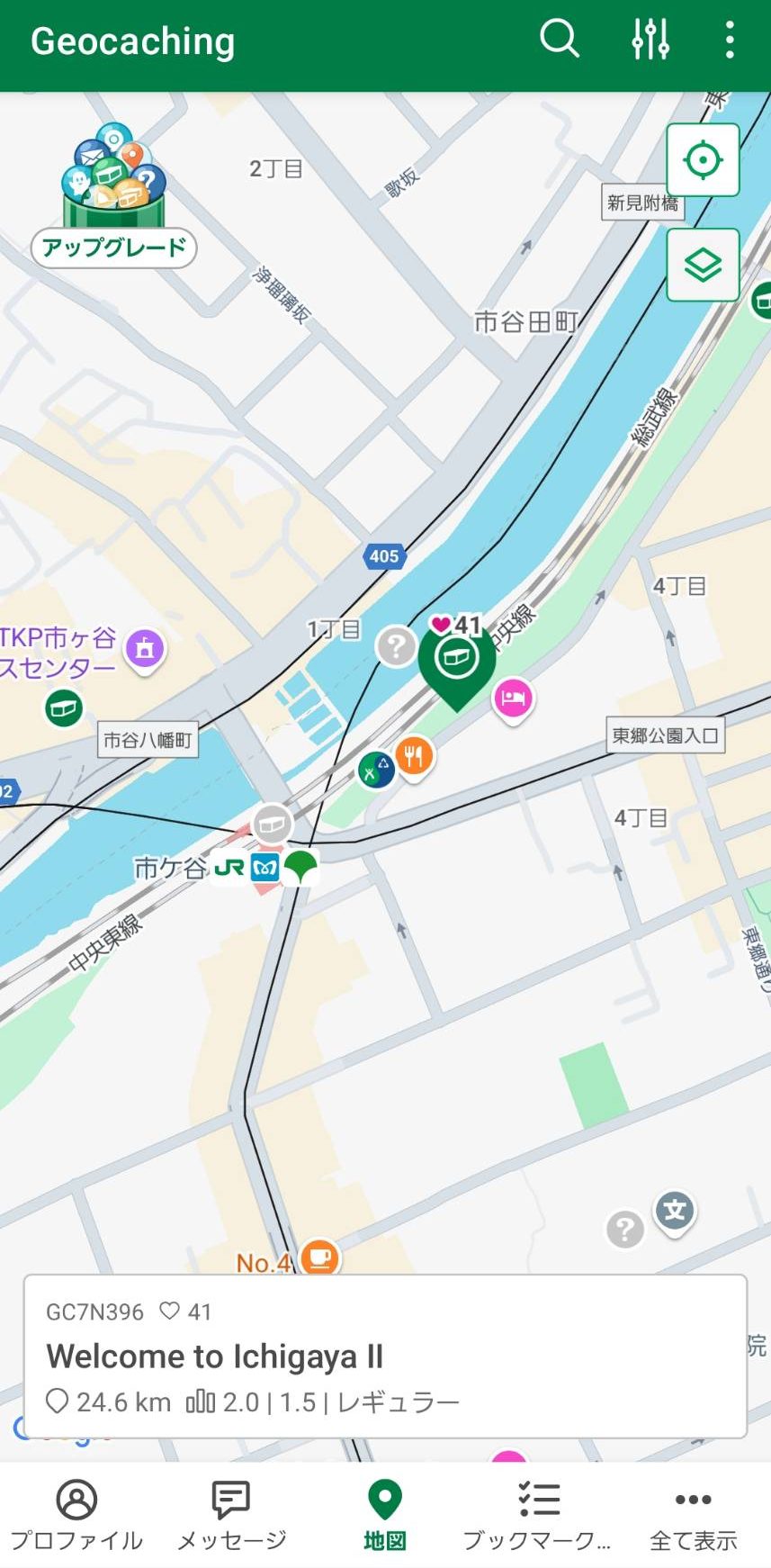This screenshot has width=771, height=1568.
Task: Switch to the プロファイル tab
Action: 76,1516
